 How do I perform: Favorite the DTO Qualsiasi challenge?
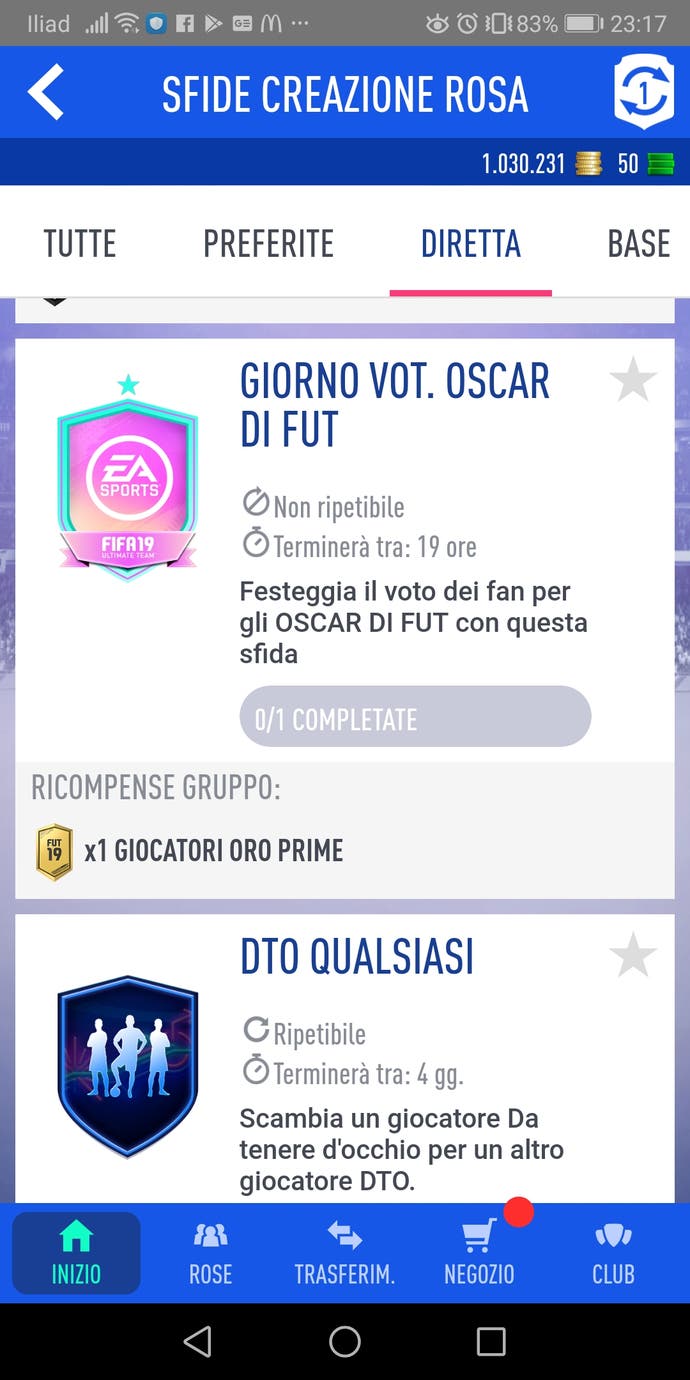(x=633, y=956)
